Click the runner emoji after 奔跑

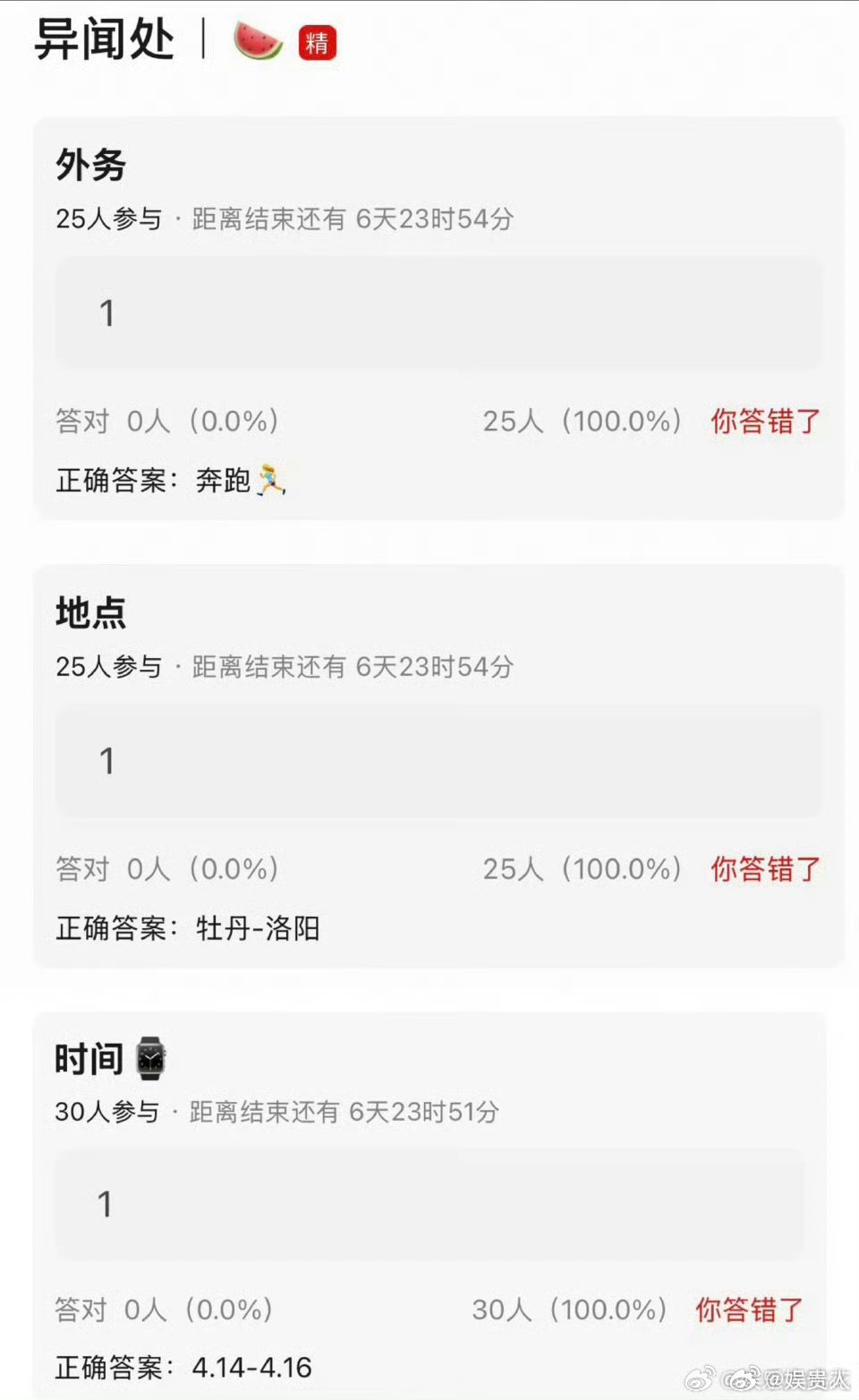(x=273, y=481)
